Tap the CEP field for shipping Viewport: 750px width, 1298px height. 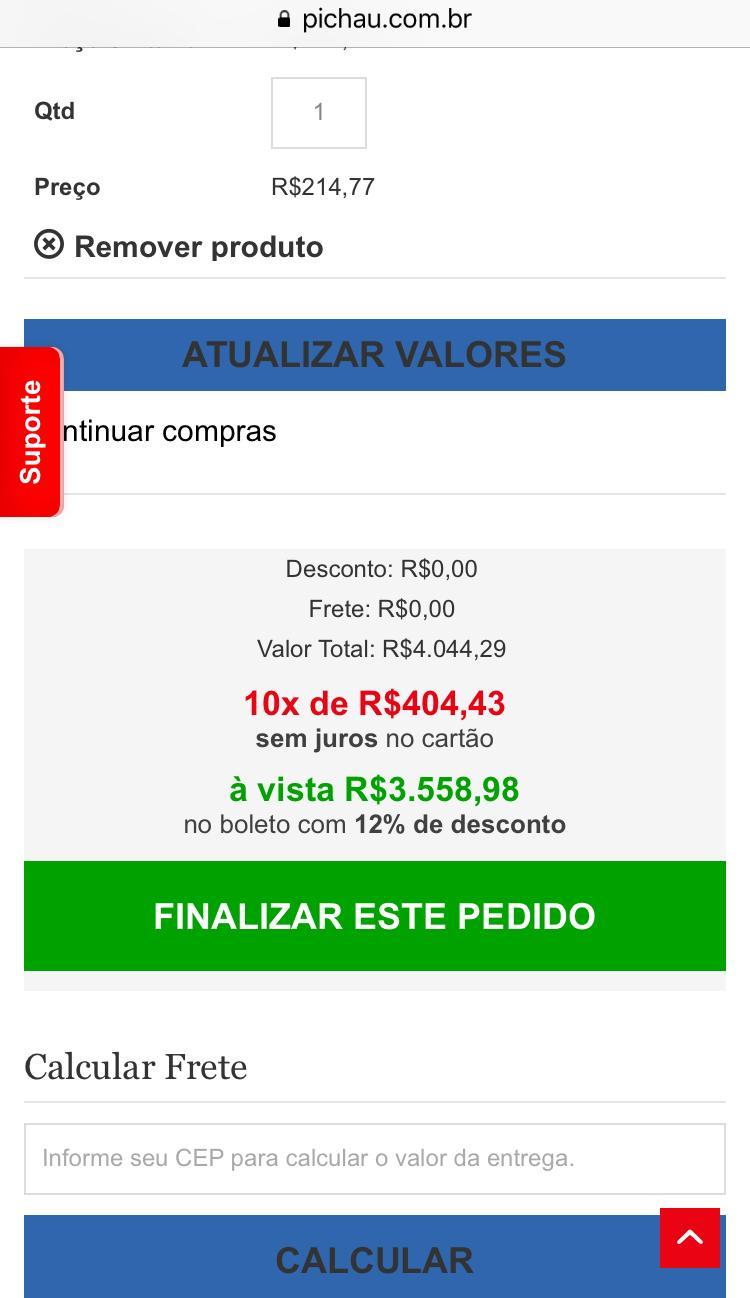pyautogui.click(x=375, y=1158)
